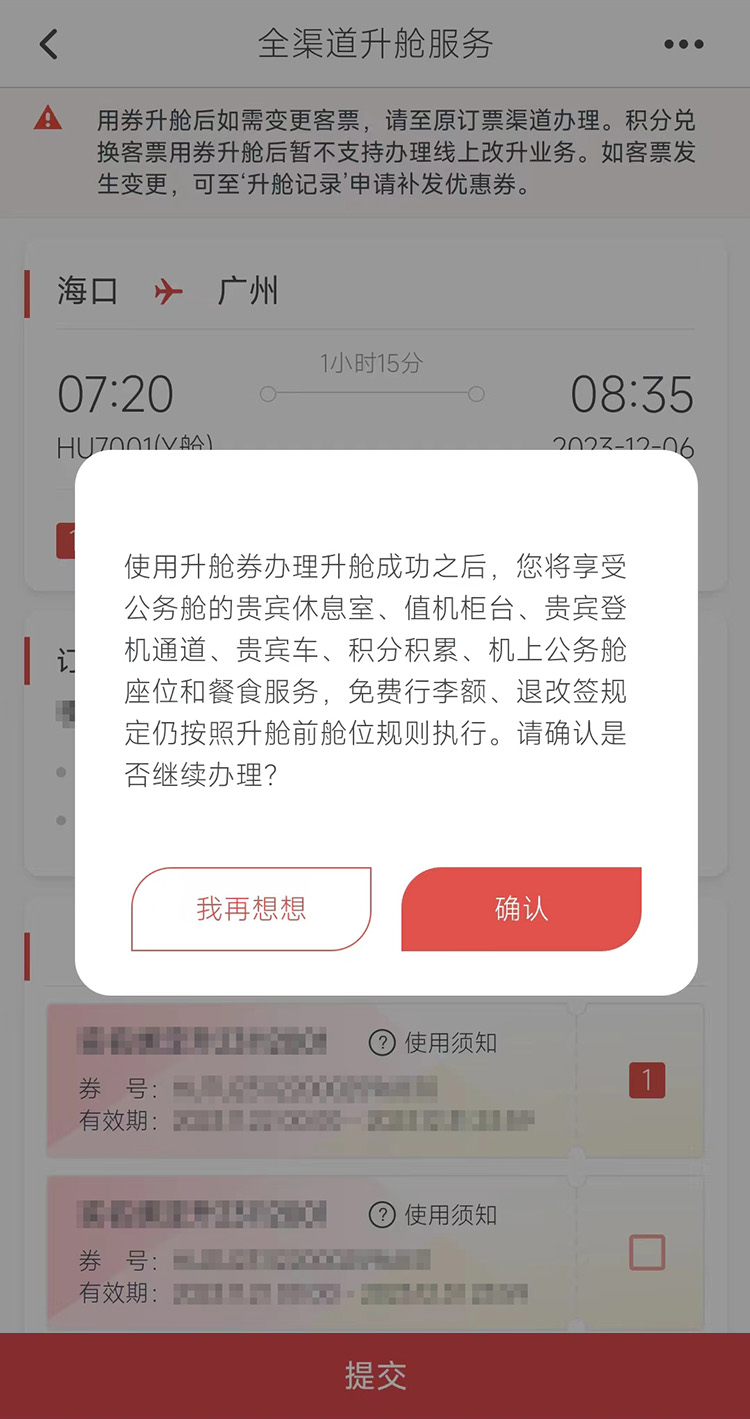This screenshot has height=1419, width=750.
Task: Submit using the 提交 button
Action: (375, 1376)
